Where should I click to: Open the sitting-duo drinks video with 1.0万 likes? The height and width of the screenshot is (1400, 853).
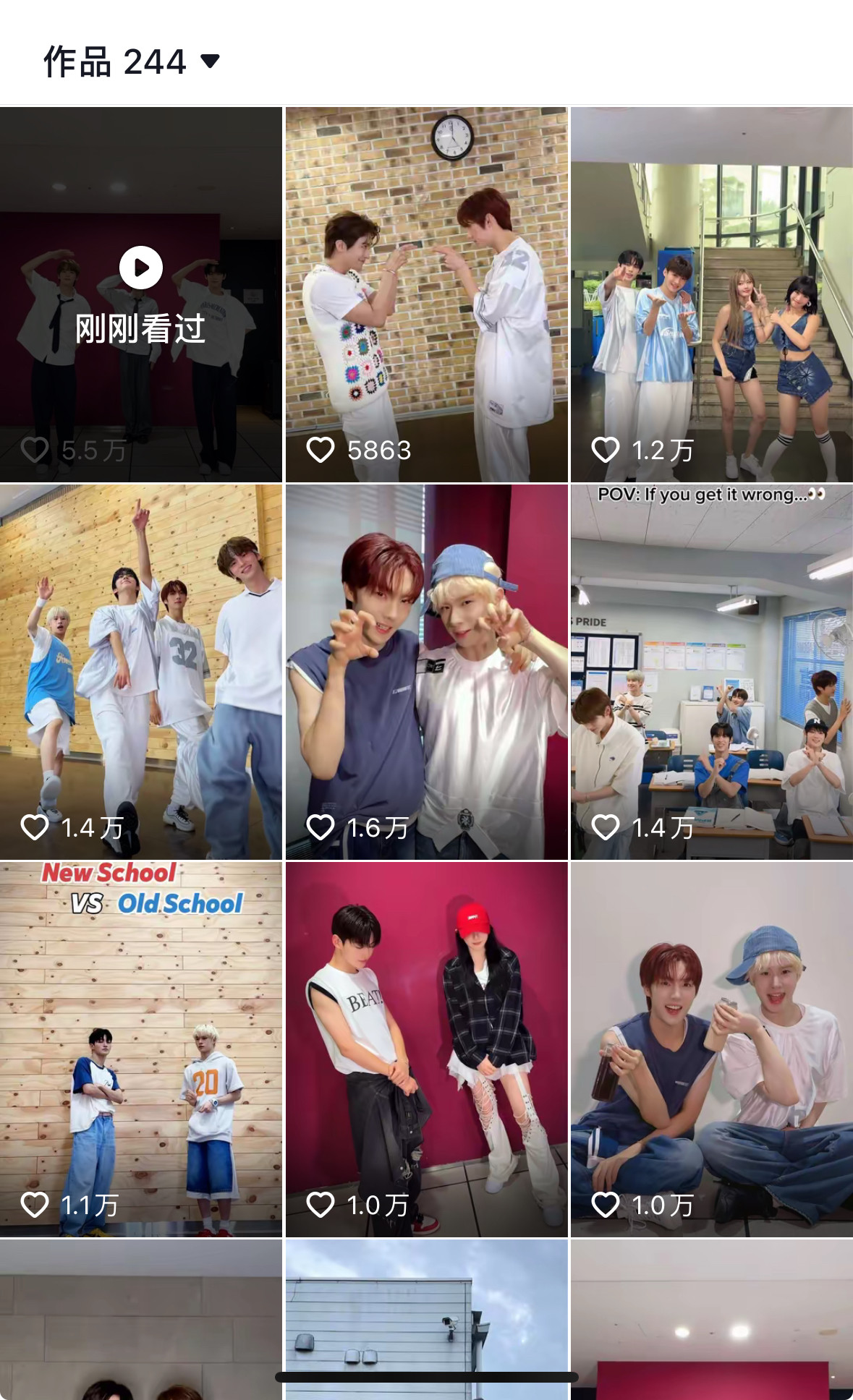click(712, 1049)
